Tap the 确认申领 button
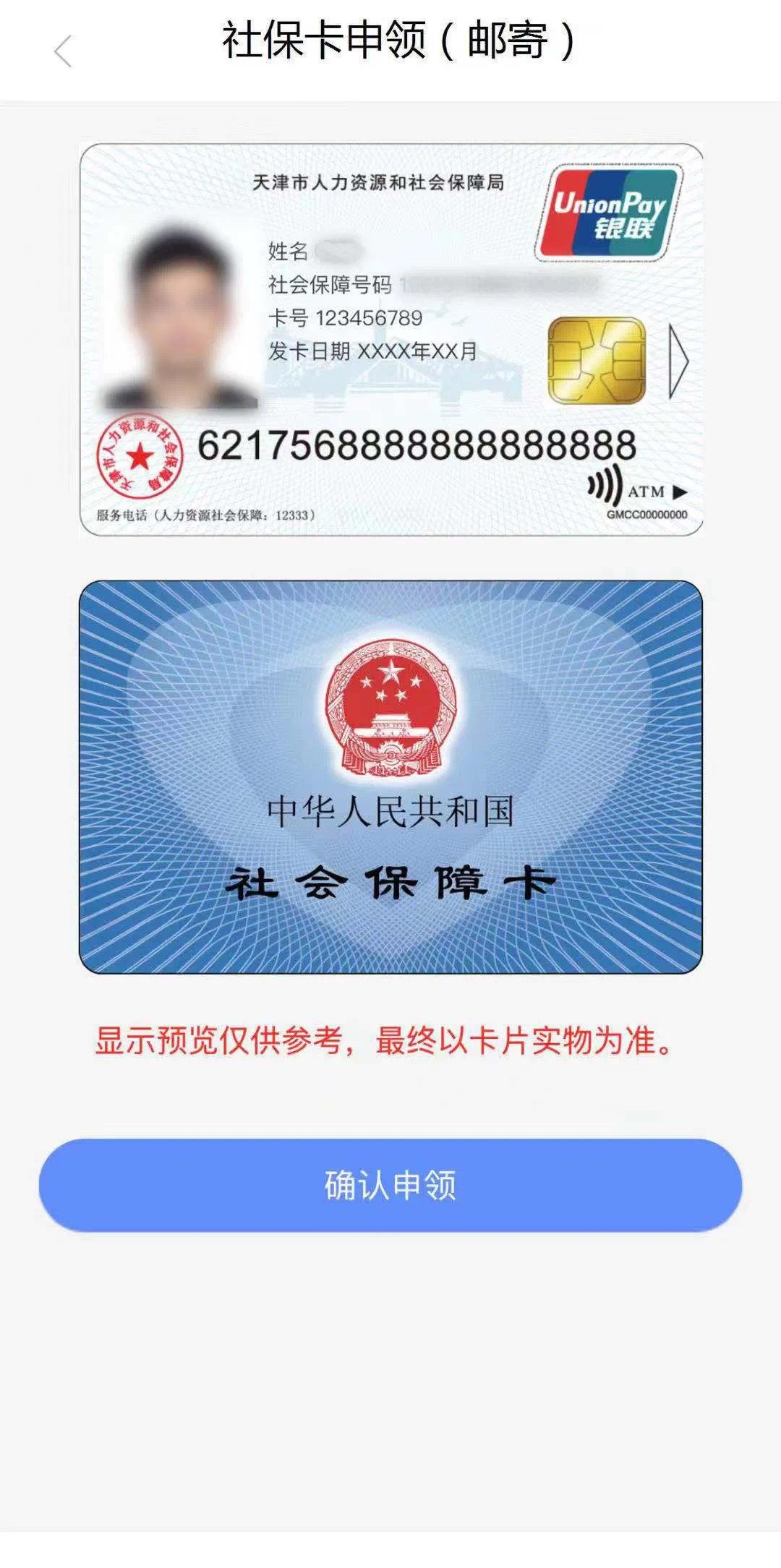 coord(390,1185)
